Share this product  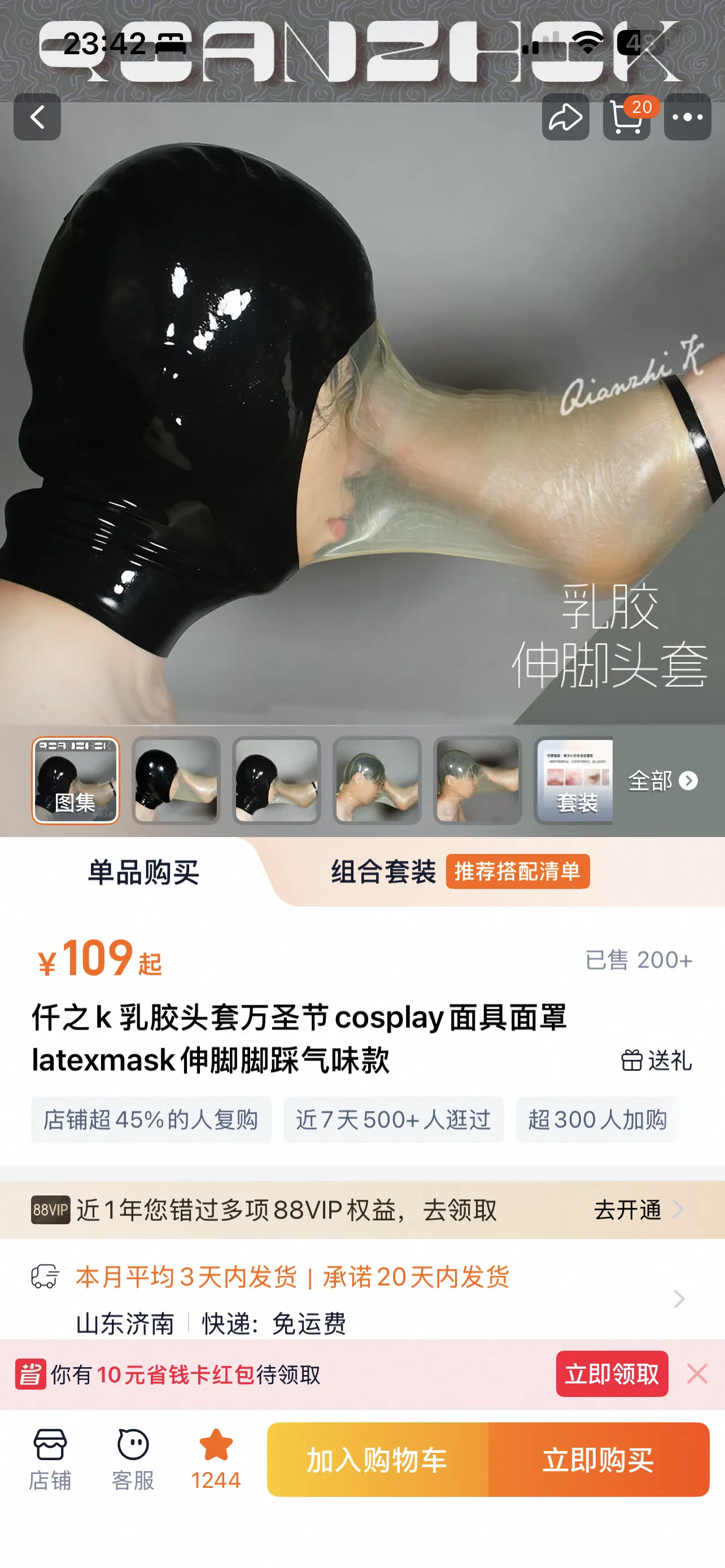coord(565,117)
